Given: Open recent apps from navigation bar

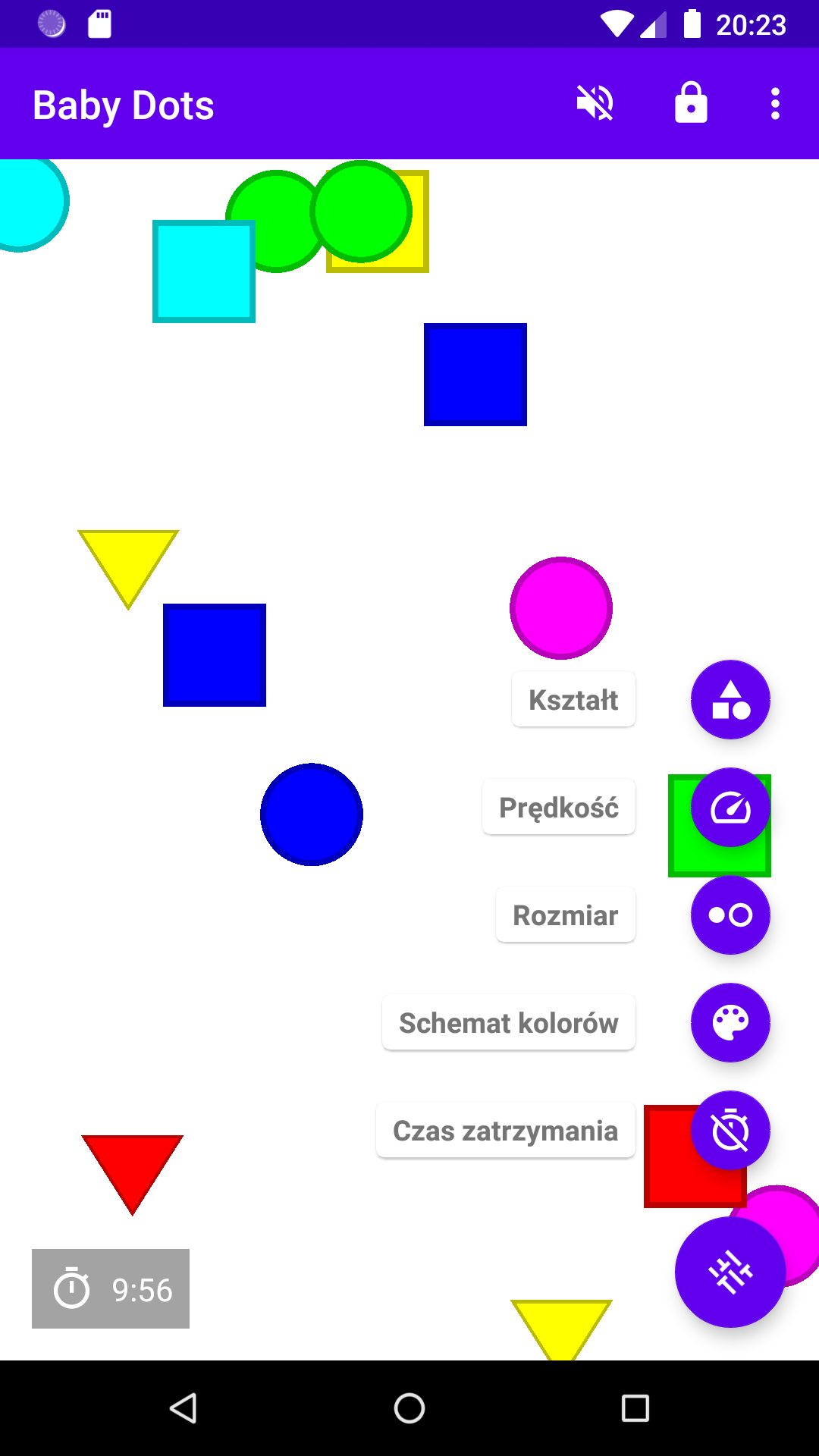Looking at the screenshot, I should 635,1408.
